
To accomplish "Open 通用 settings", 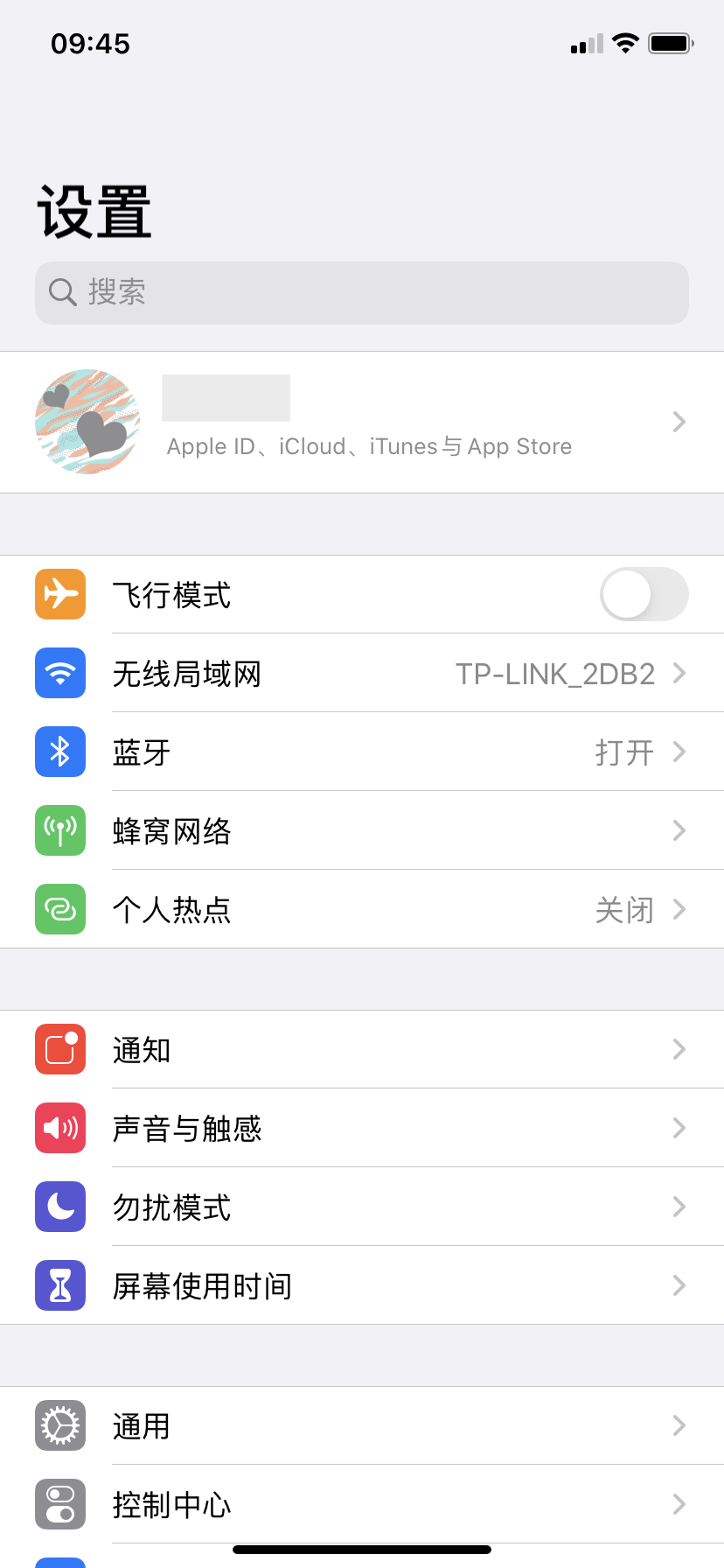I will [x=362, y=1426].
